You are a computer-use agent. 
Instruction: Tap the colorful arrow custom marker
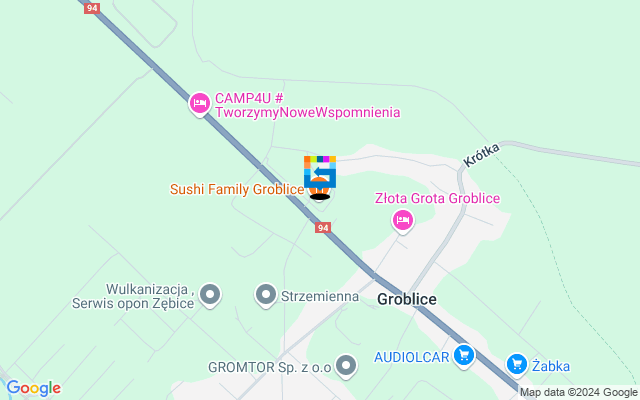pyautogui.click(x=320, y=170)
